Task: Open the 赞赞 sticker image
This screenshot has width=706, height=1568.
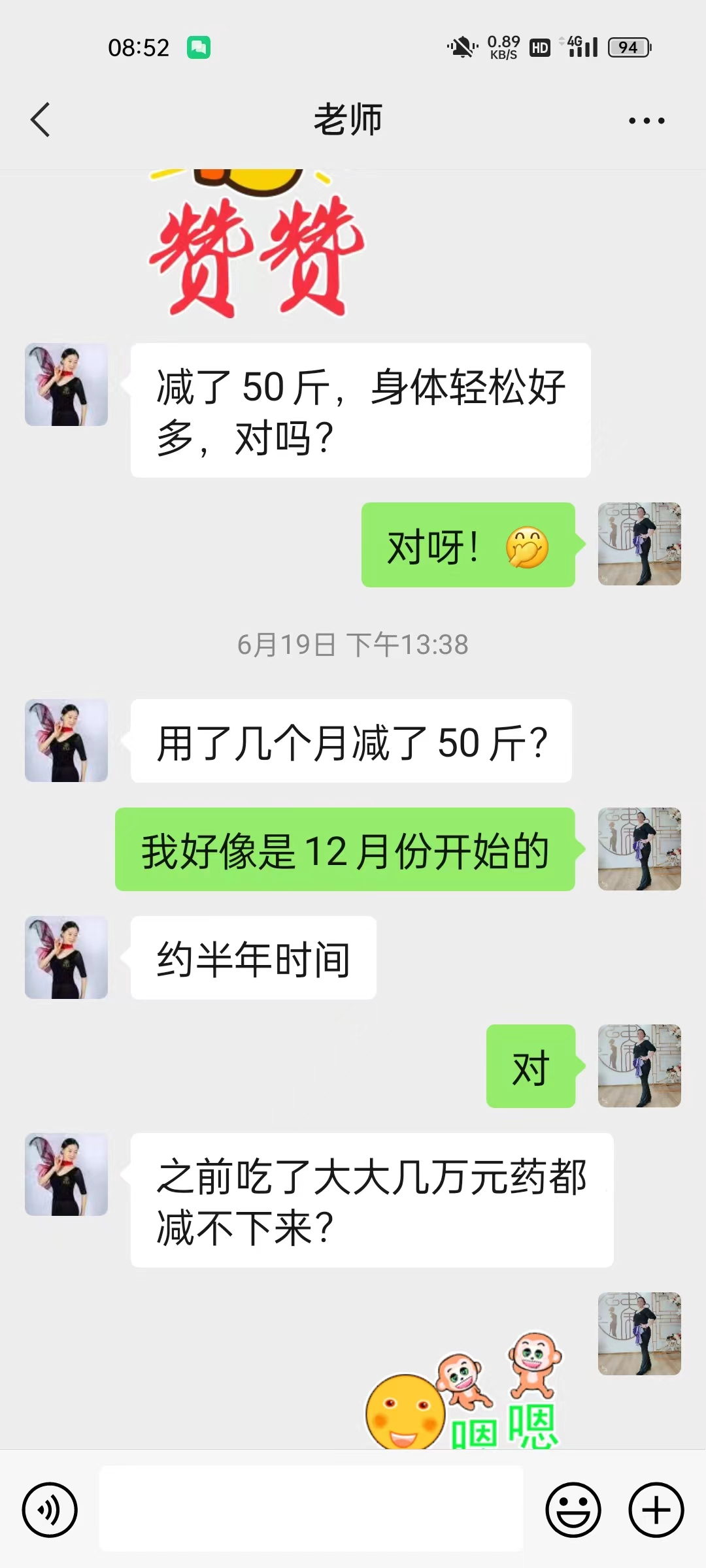Action: click(255, 248)
